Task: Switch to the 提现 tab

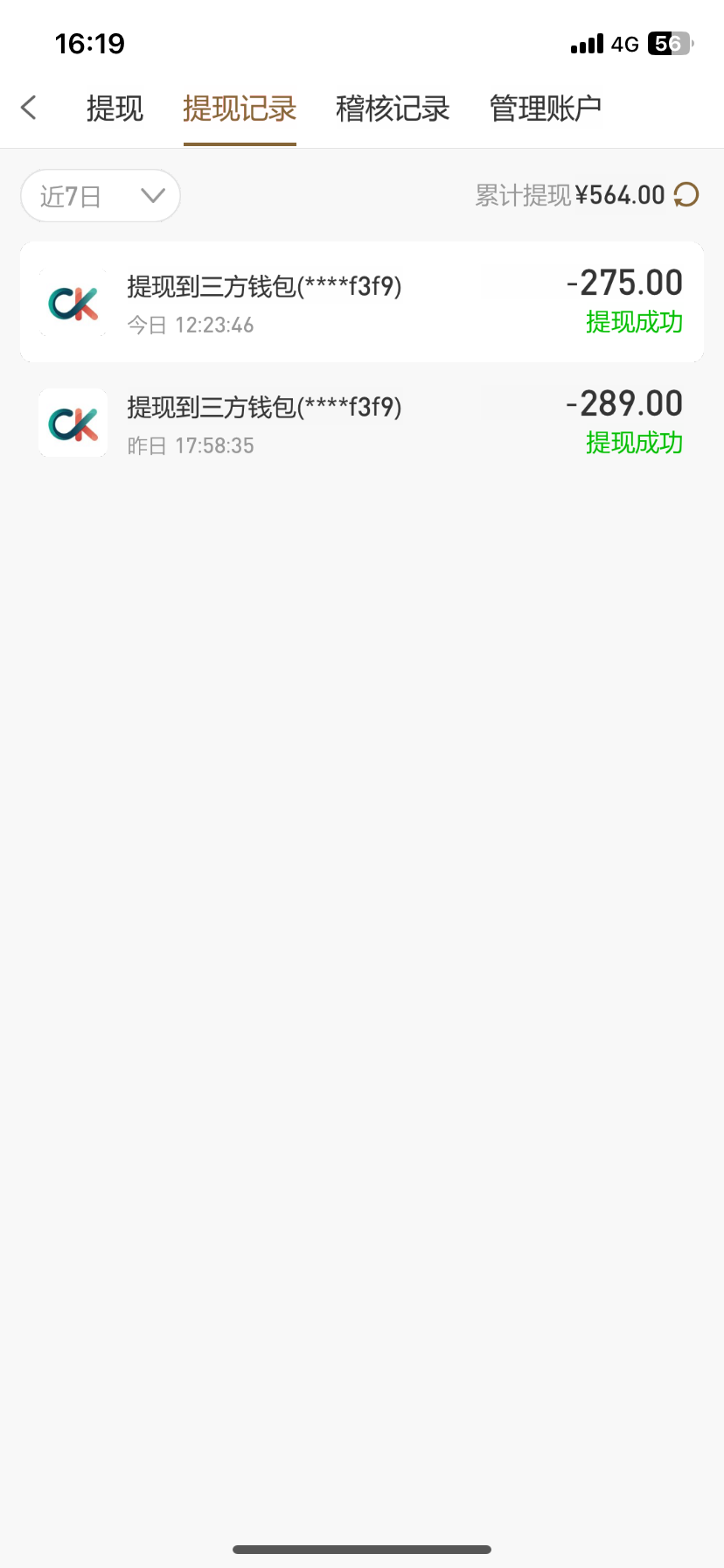Action: [115, 108]
